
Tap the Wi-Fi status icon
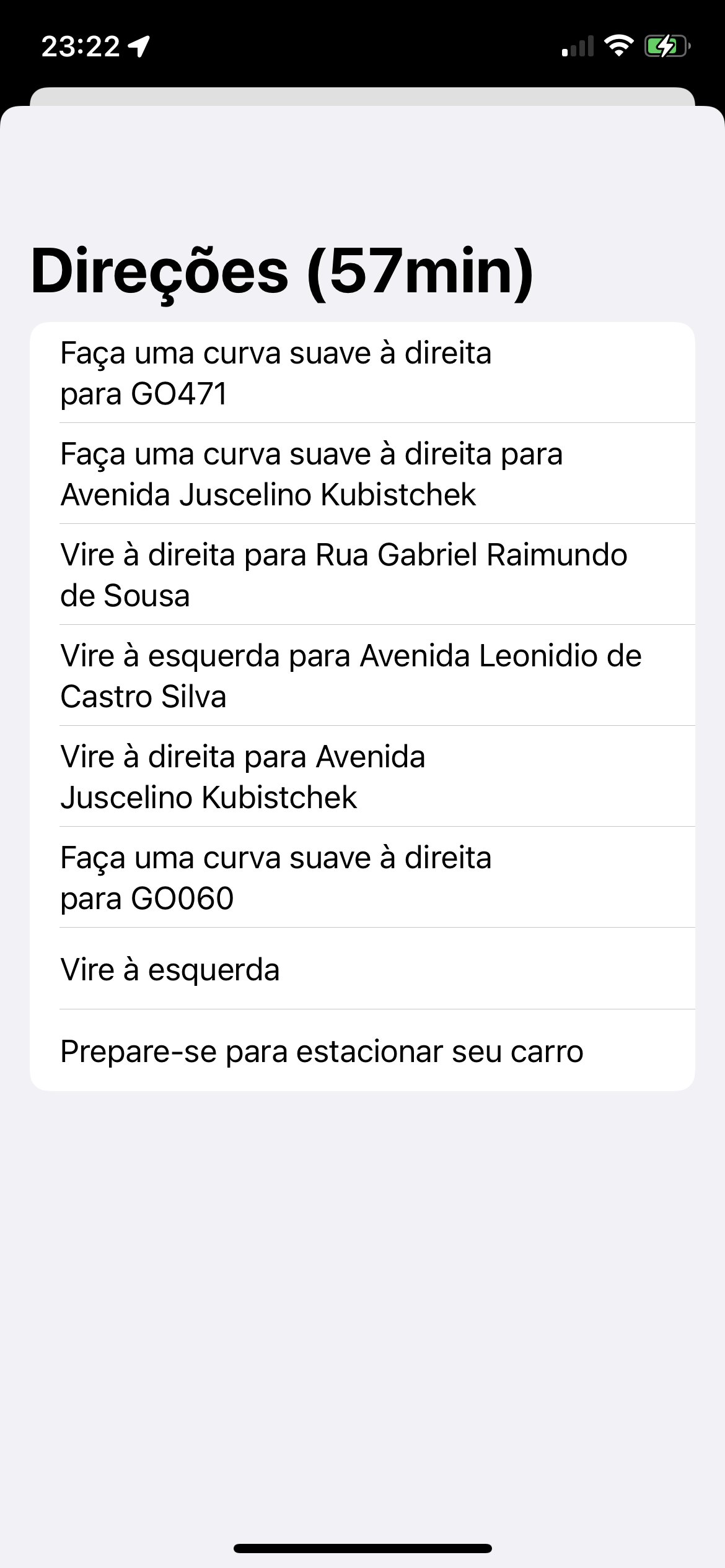click(x=618, y=45)
